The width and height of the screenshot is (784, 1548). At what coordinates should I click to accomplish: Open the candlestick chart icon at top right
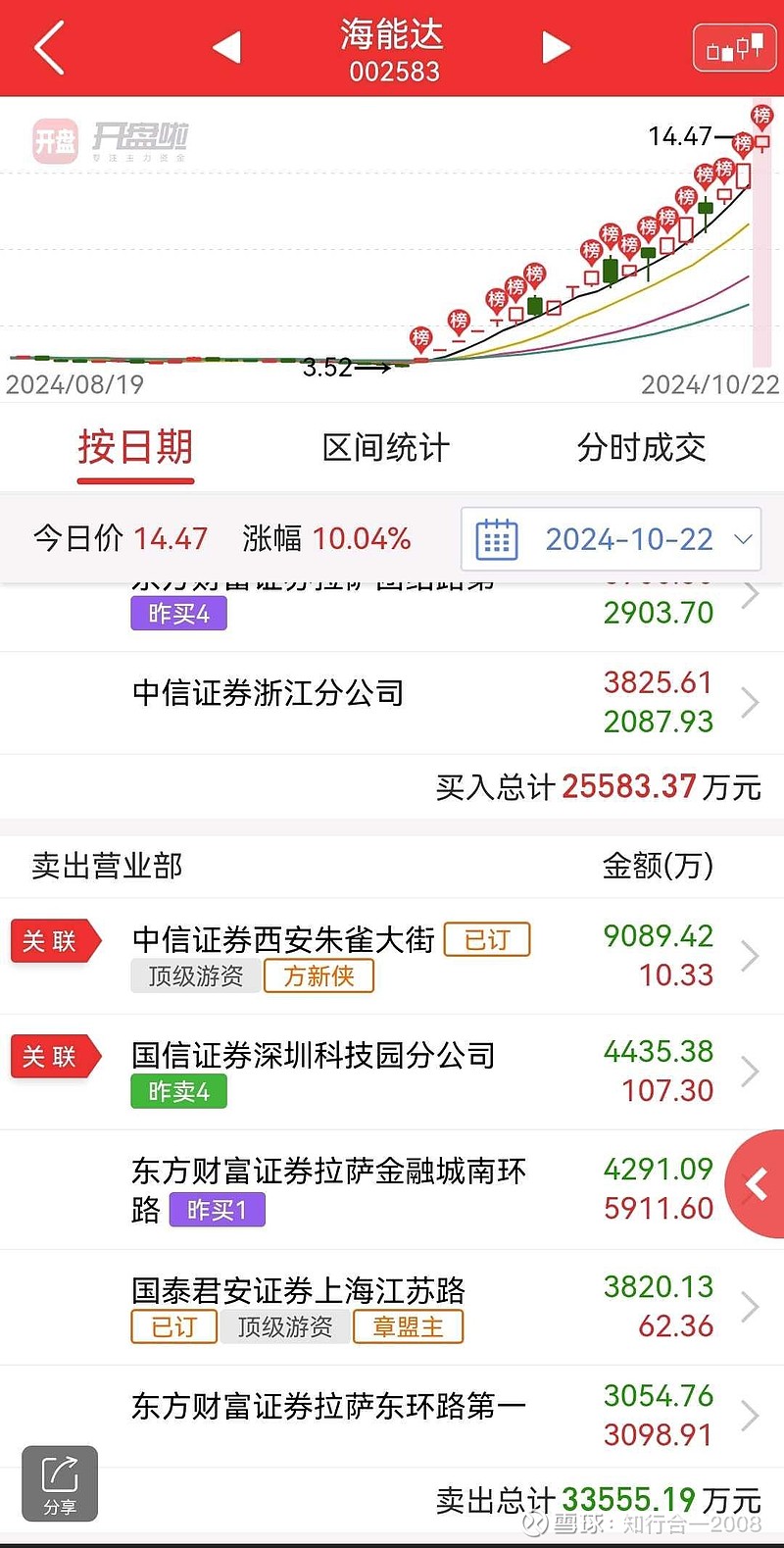click(x=734, y=47)
